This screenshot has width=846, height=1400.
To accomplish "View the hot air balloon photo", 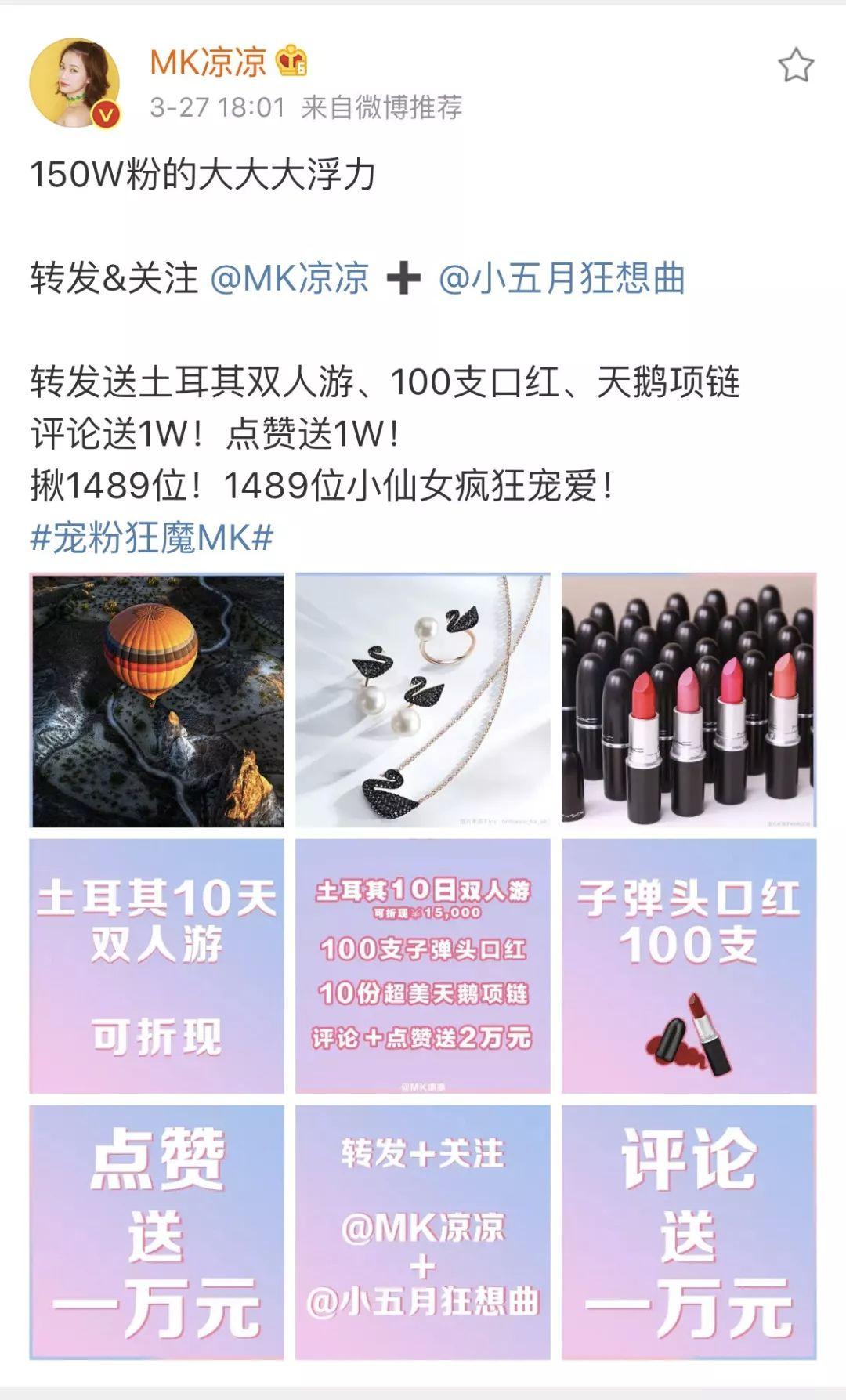I will click(157, 700).
